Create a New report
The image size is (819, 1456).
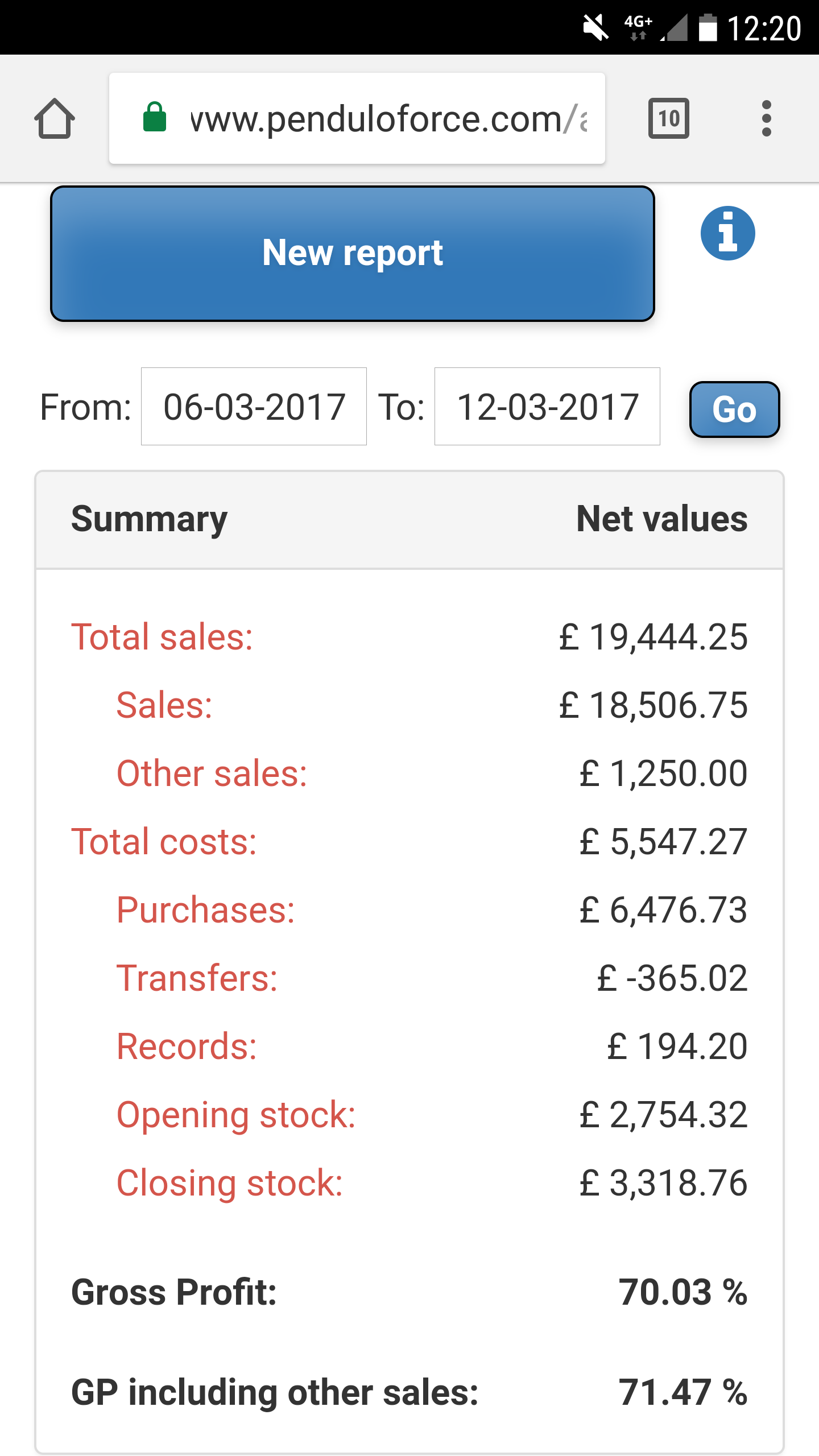pyautogui.click(x=353, y=253)
